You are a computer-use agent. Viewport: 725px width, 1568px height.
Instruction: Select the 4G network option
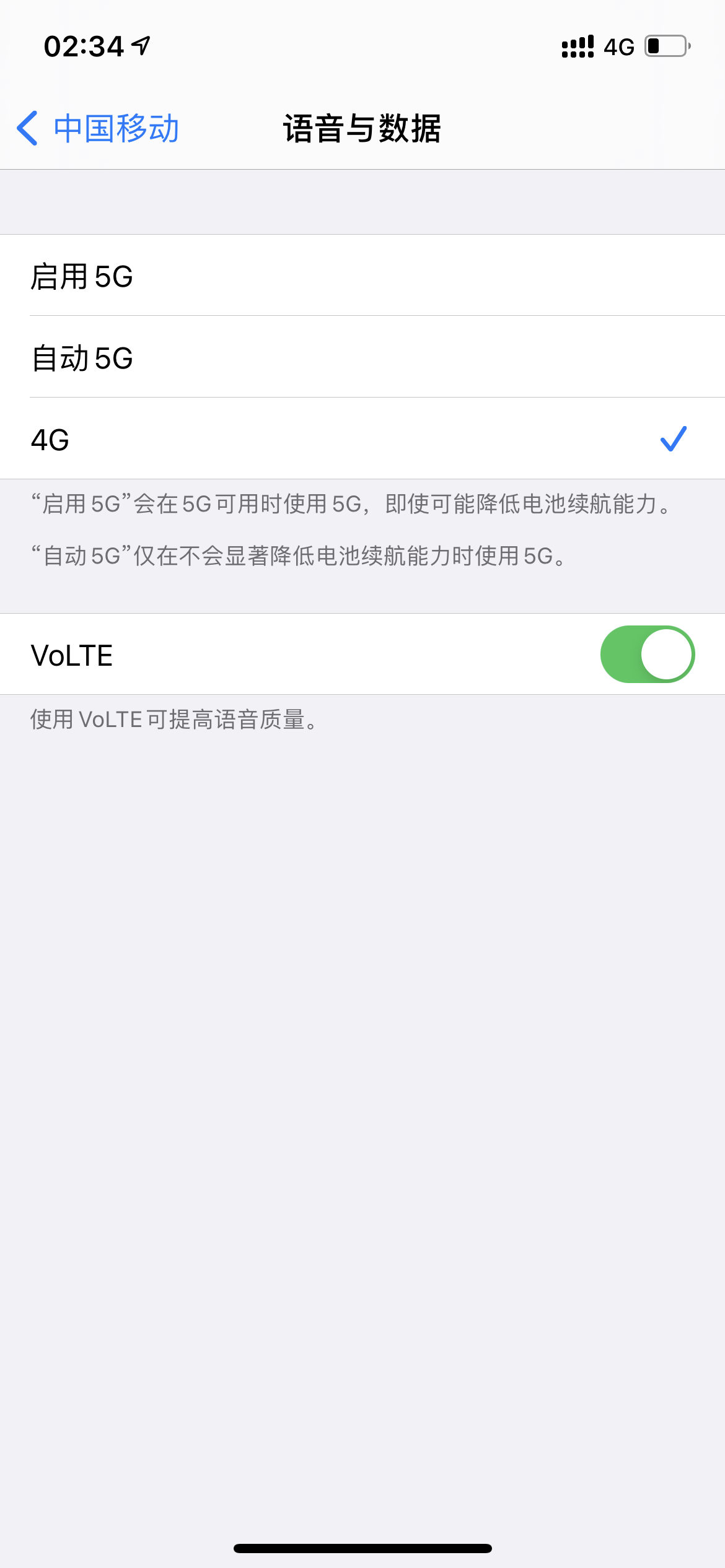tap(362, 440)
